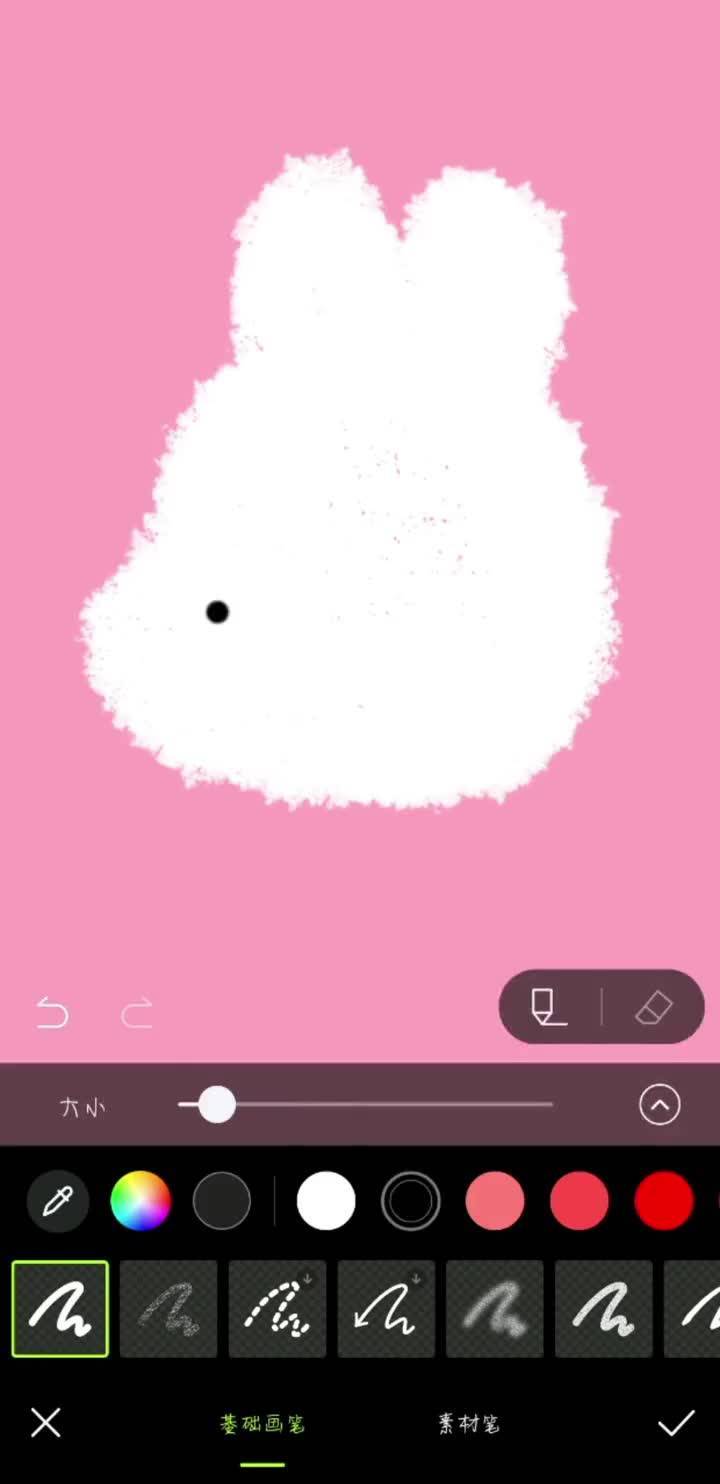The width and height of the screenshot is (720, 1484).
Task: Select the white color swatch
Action: (x=326, y=1200)
